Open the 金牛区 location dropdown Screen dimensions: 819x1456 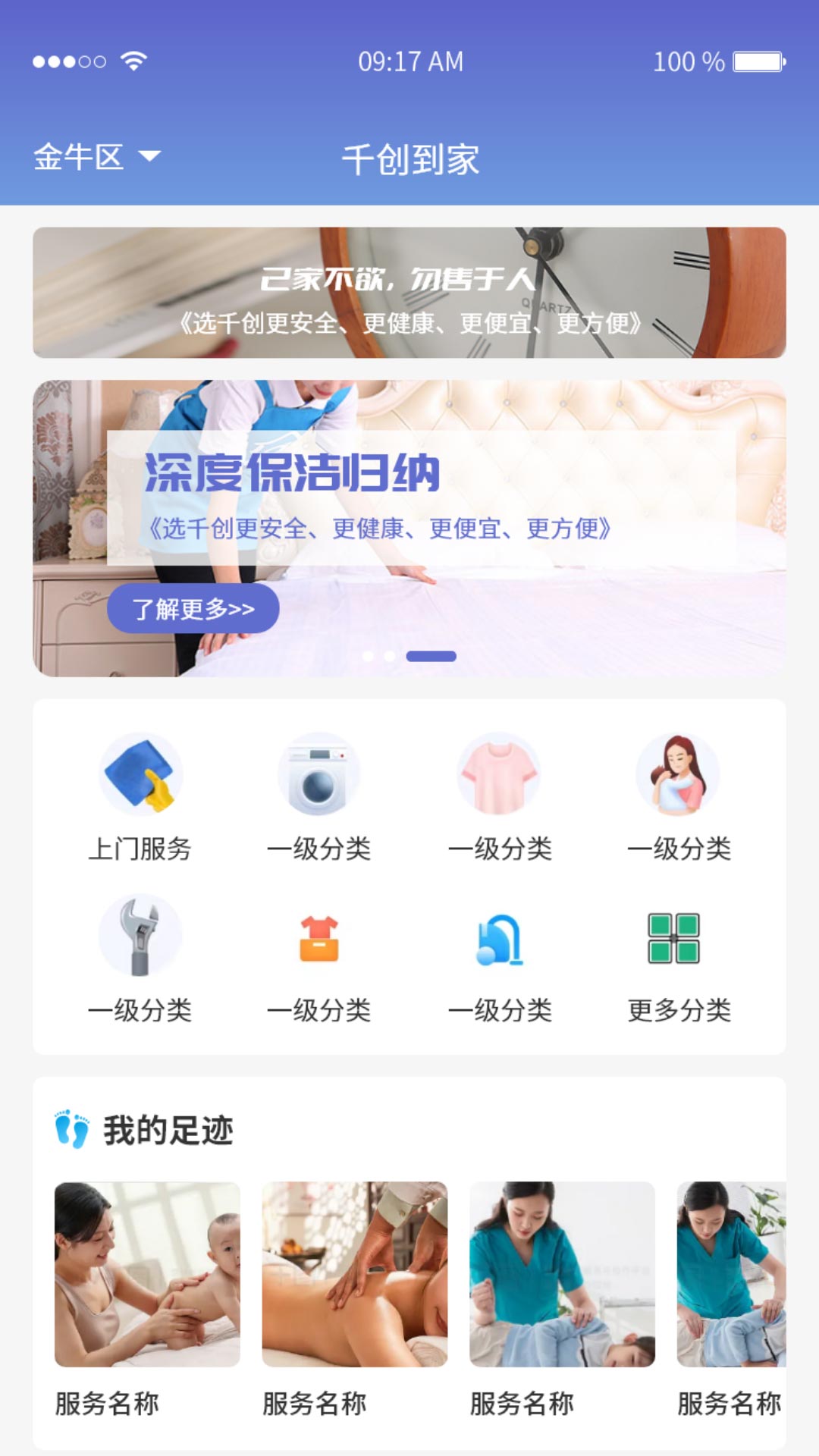point(97,157)
